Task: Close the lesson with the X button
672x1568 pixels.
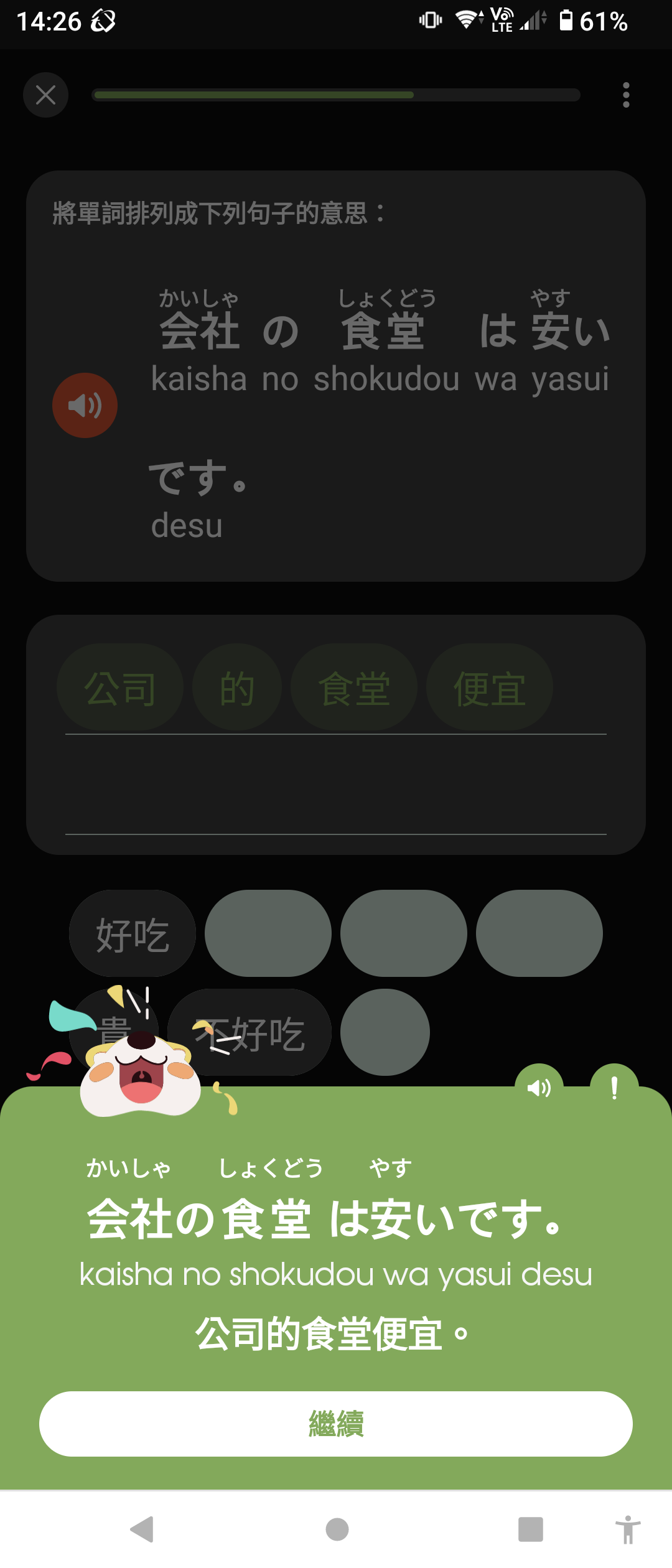Action: pos(45,95)
